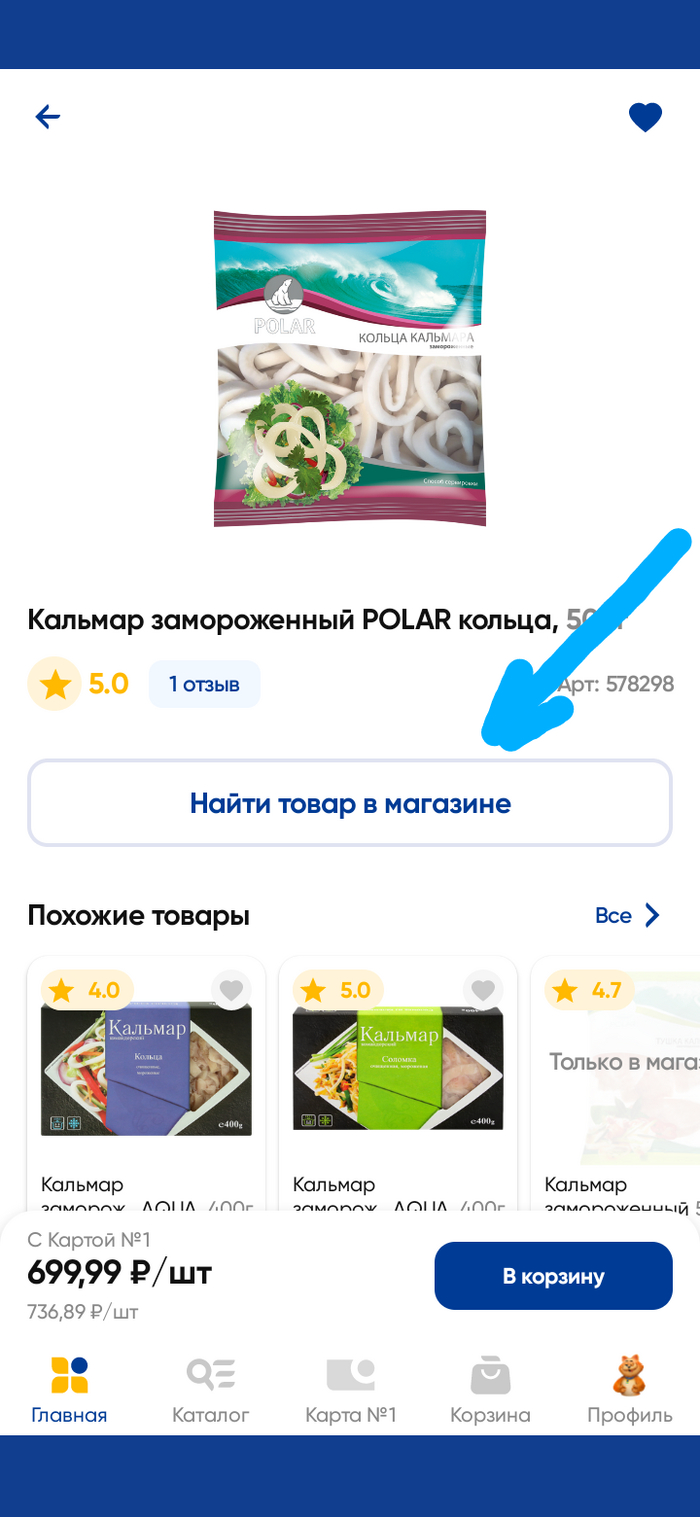700x1517 pixels.
Task: Open the Профиль tab
Action: coord(630,1390)
